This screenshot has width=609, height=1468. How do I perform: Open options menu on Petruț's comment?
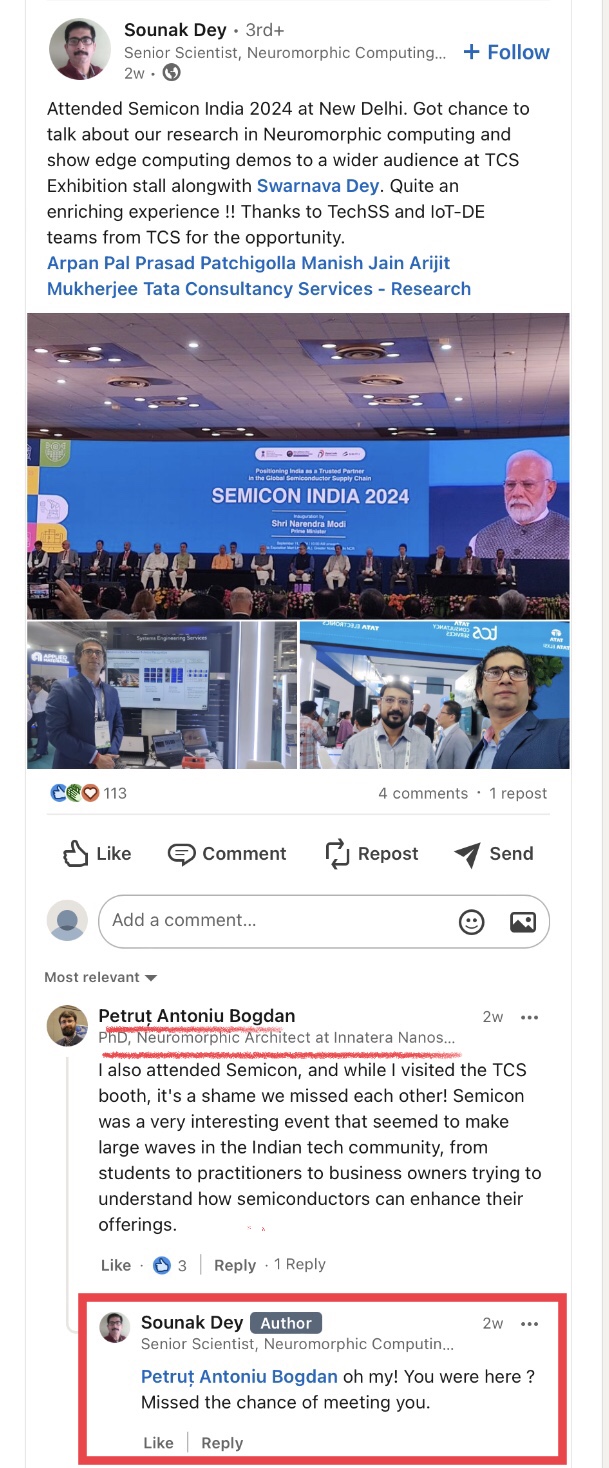pyautogui.click(x=530, y=1017)
